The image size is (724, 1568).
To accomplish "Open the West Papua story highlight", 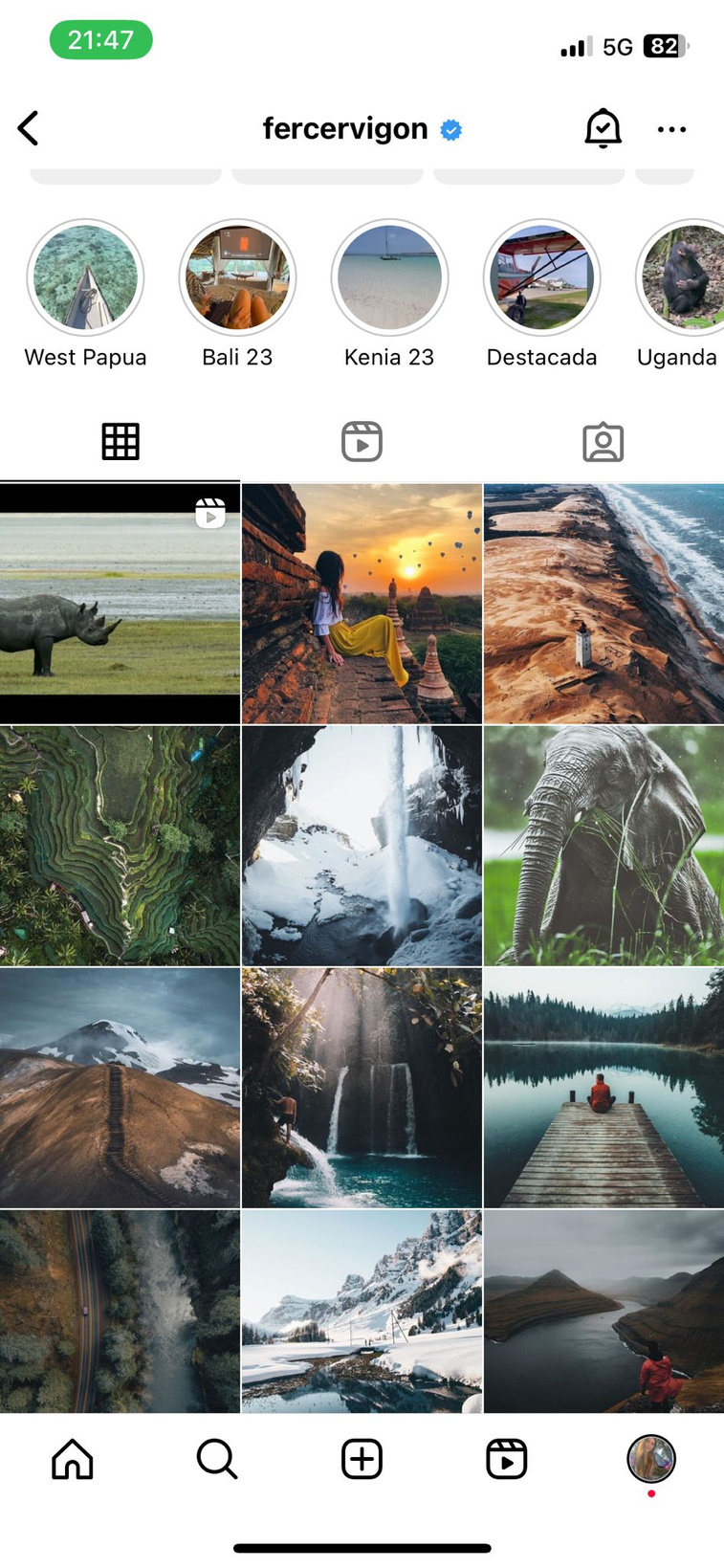I will coord(85,277).
